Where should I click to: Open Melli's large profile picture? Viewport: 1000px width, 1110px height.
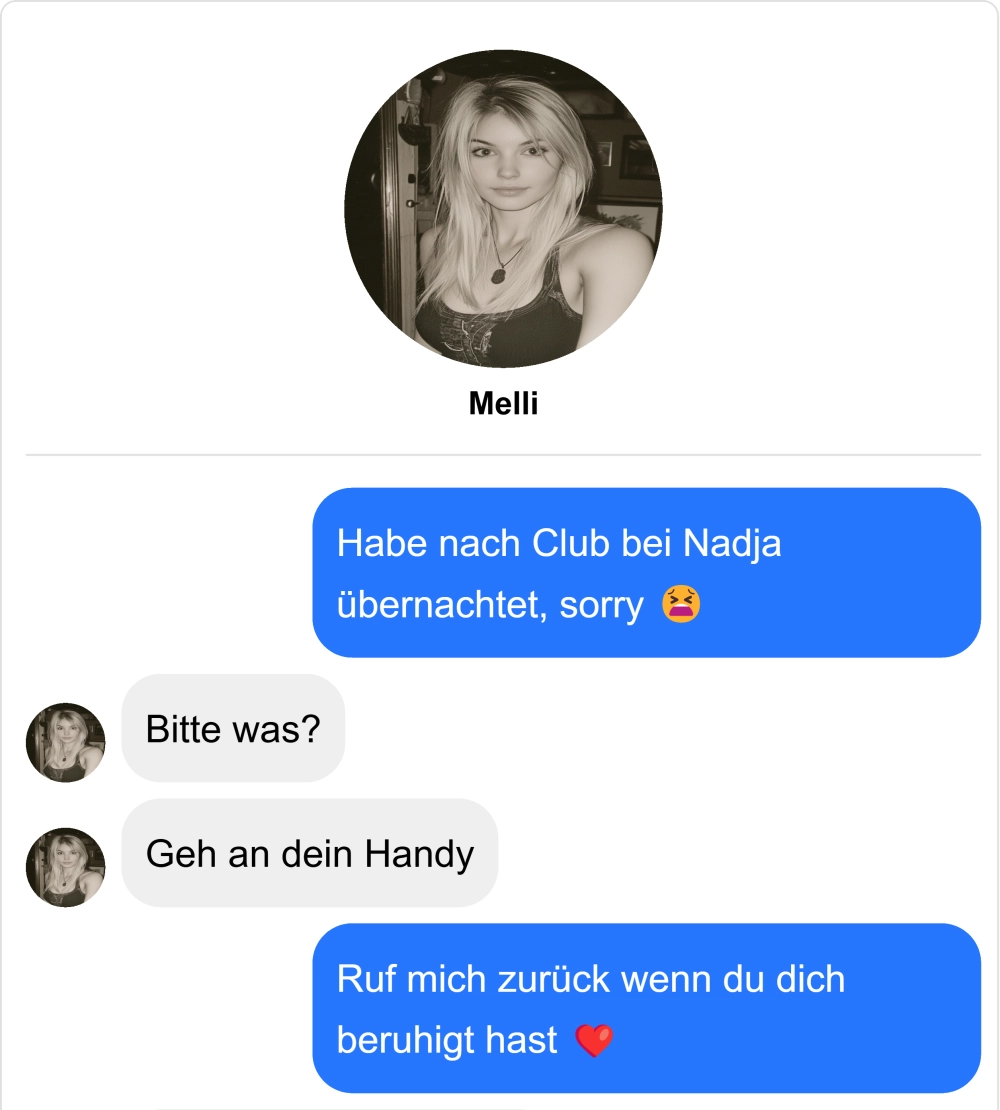point(503,209)
